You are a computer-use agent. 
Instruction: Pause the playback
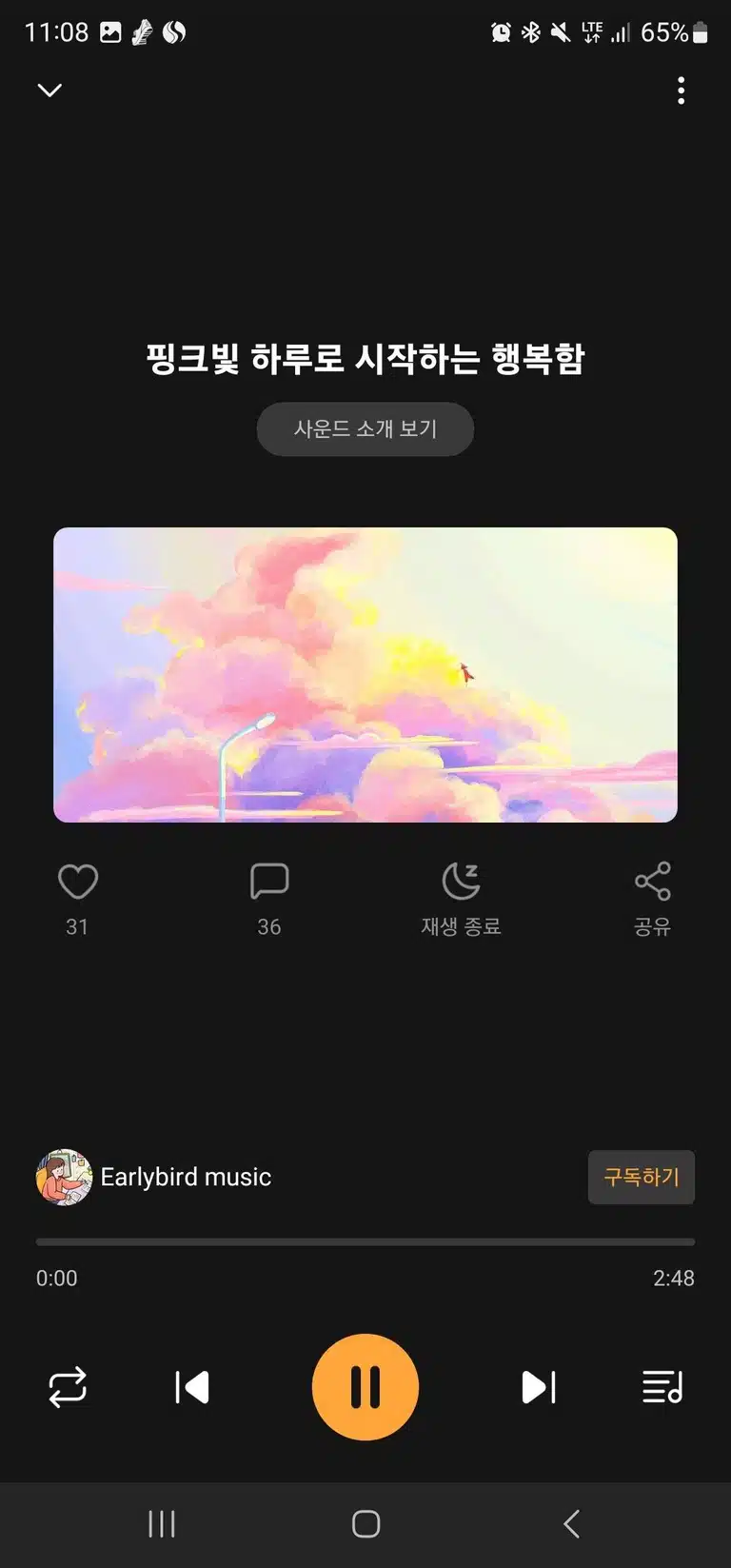tap(365, 1387)
